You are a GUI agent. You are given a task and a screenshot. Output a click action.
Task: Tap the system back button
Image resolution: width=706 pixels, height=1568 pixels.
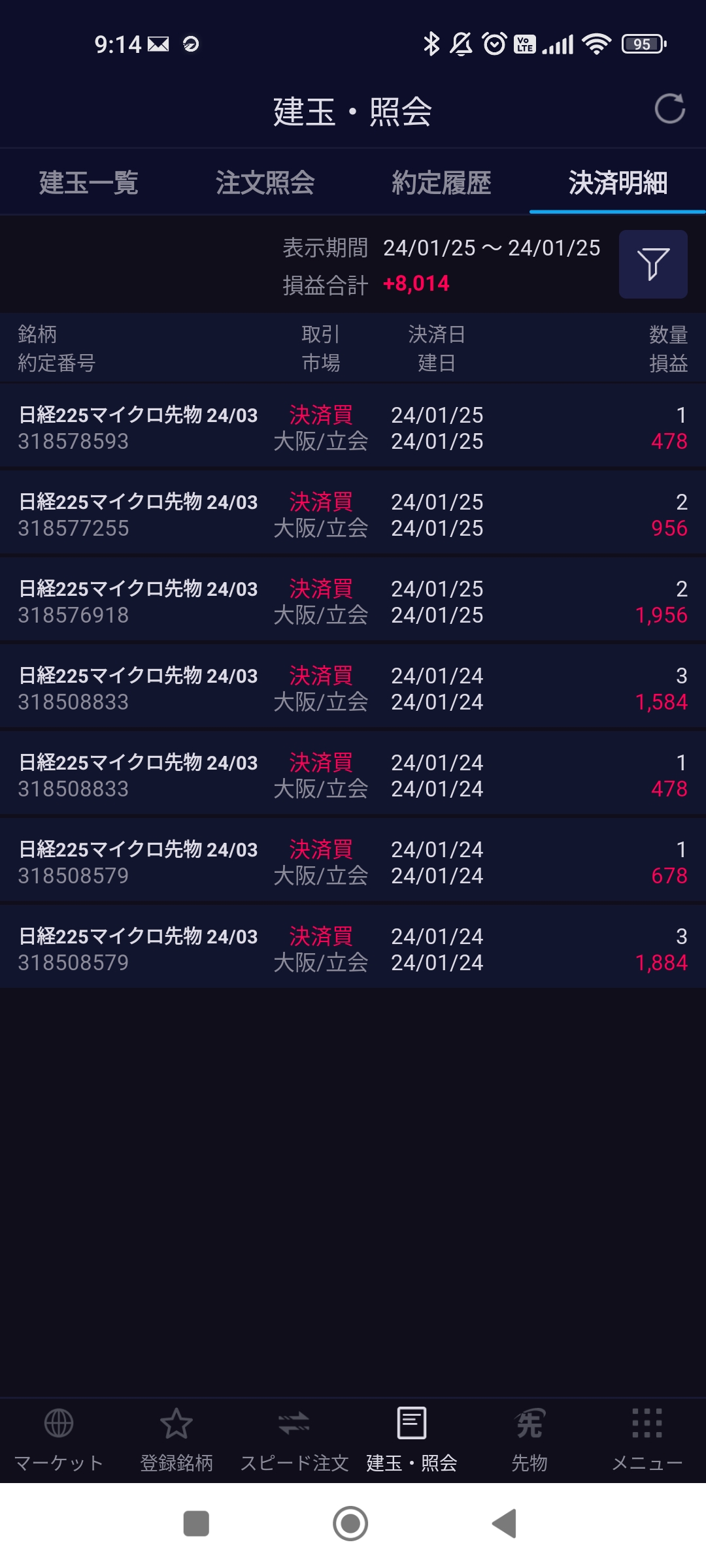[x=505, y=1524]
